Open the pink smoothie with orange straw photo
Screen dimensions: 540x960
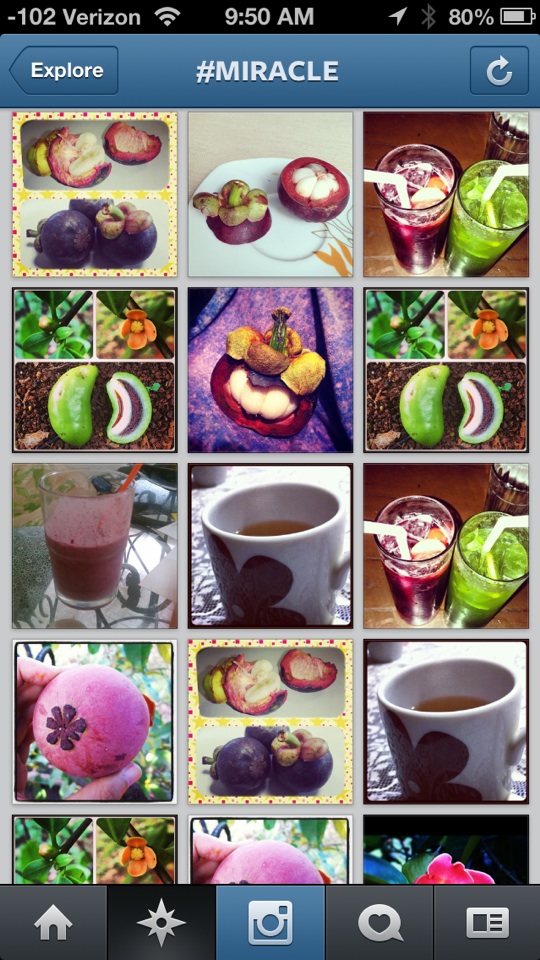click(x=95, y=546)
